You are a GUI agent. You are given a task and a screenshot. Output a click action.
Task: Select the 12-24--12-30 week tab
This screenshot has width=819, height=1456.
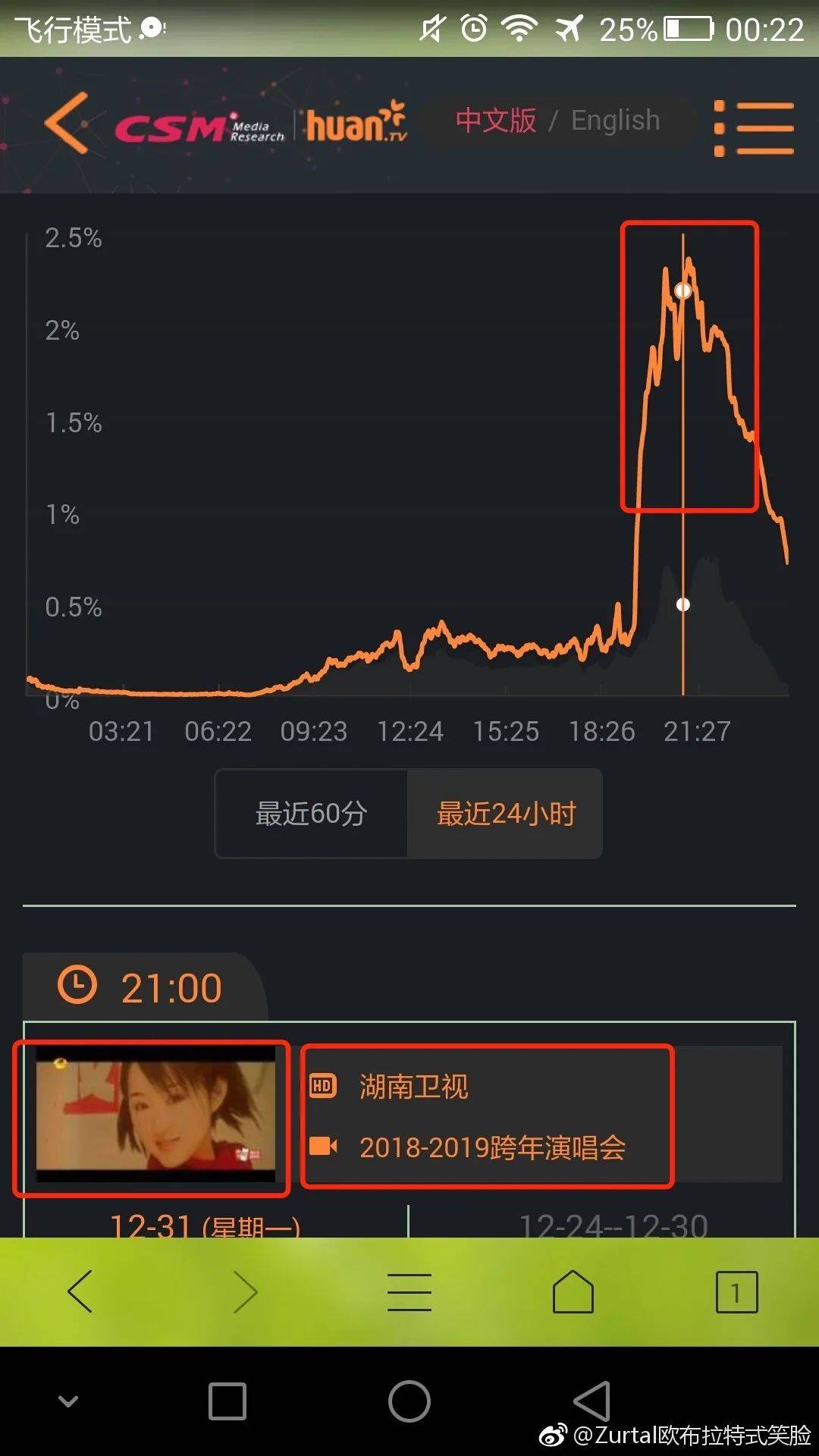click(613, 1222)
